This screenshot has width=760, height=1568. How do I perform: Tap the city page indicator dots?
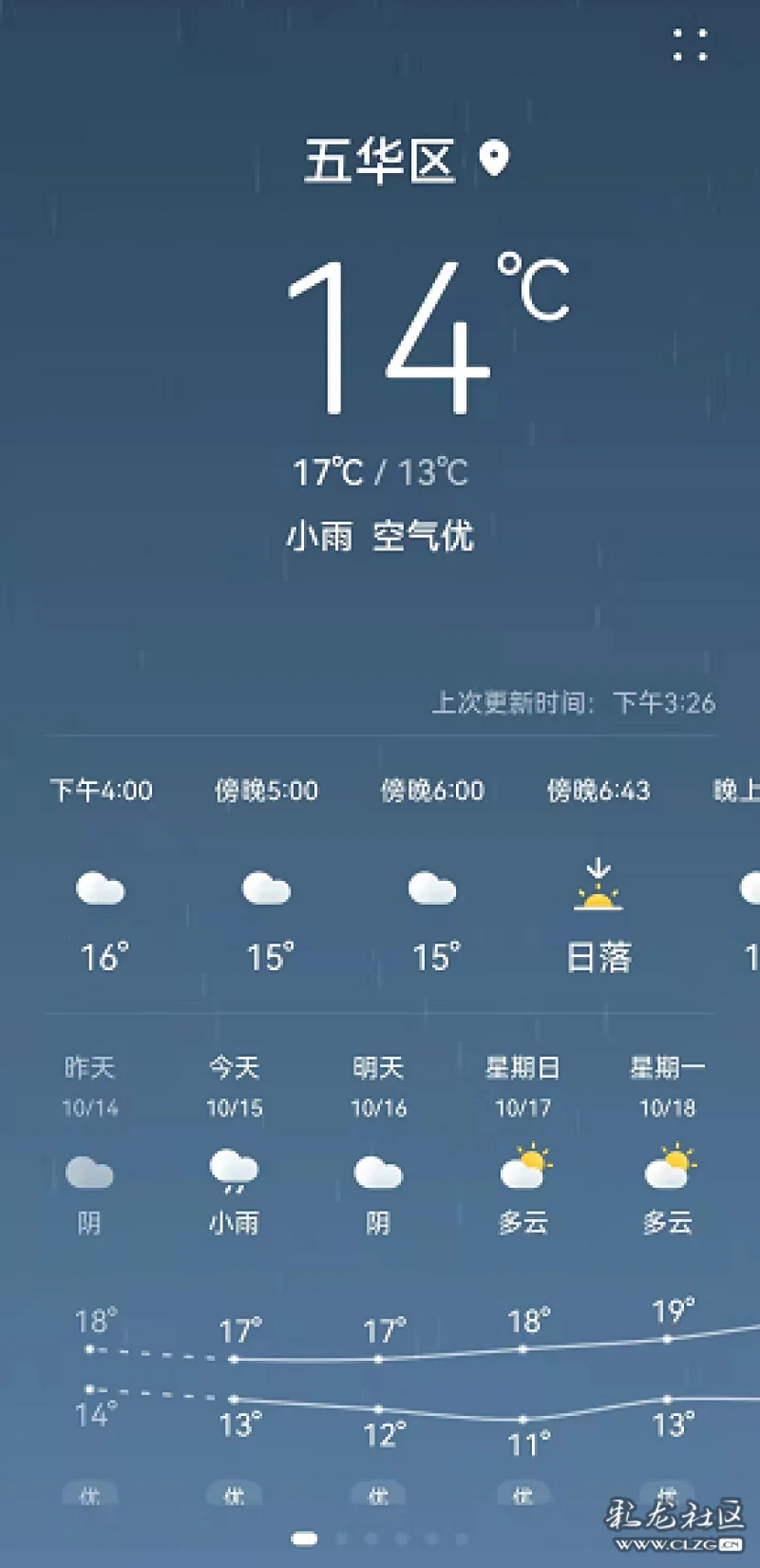tap(380, 1539)
